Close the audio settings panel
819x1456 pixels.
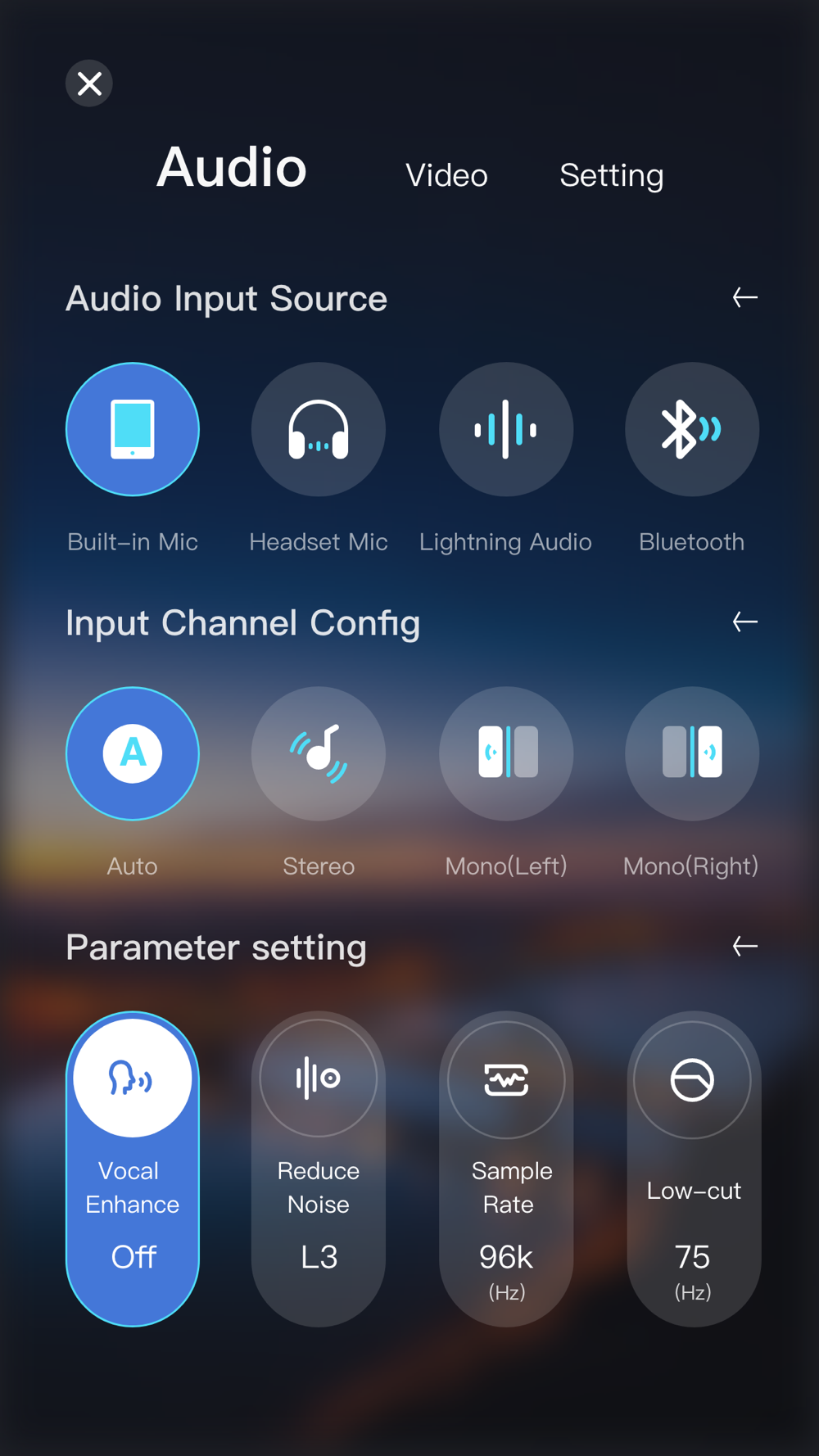[89, 84]
